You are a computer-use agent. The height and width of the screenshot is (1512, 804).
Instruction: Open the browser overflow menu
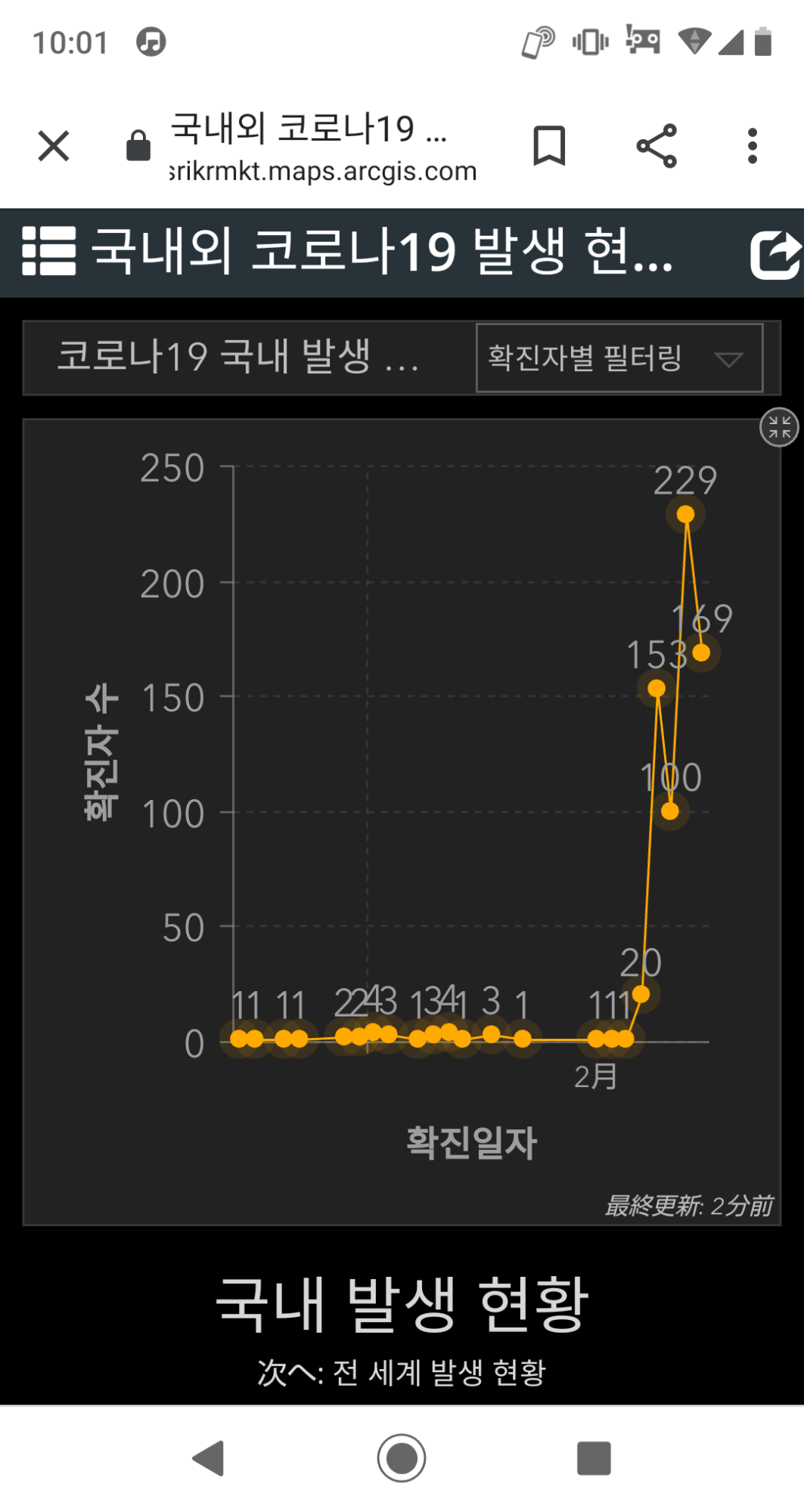pos(752,146)
